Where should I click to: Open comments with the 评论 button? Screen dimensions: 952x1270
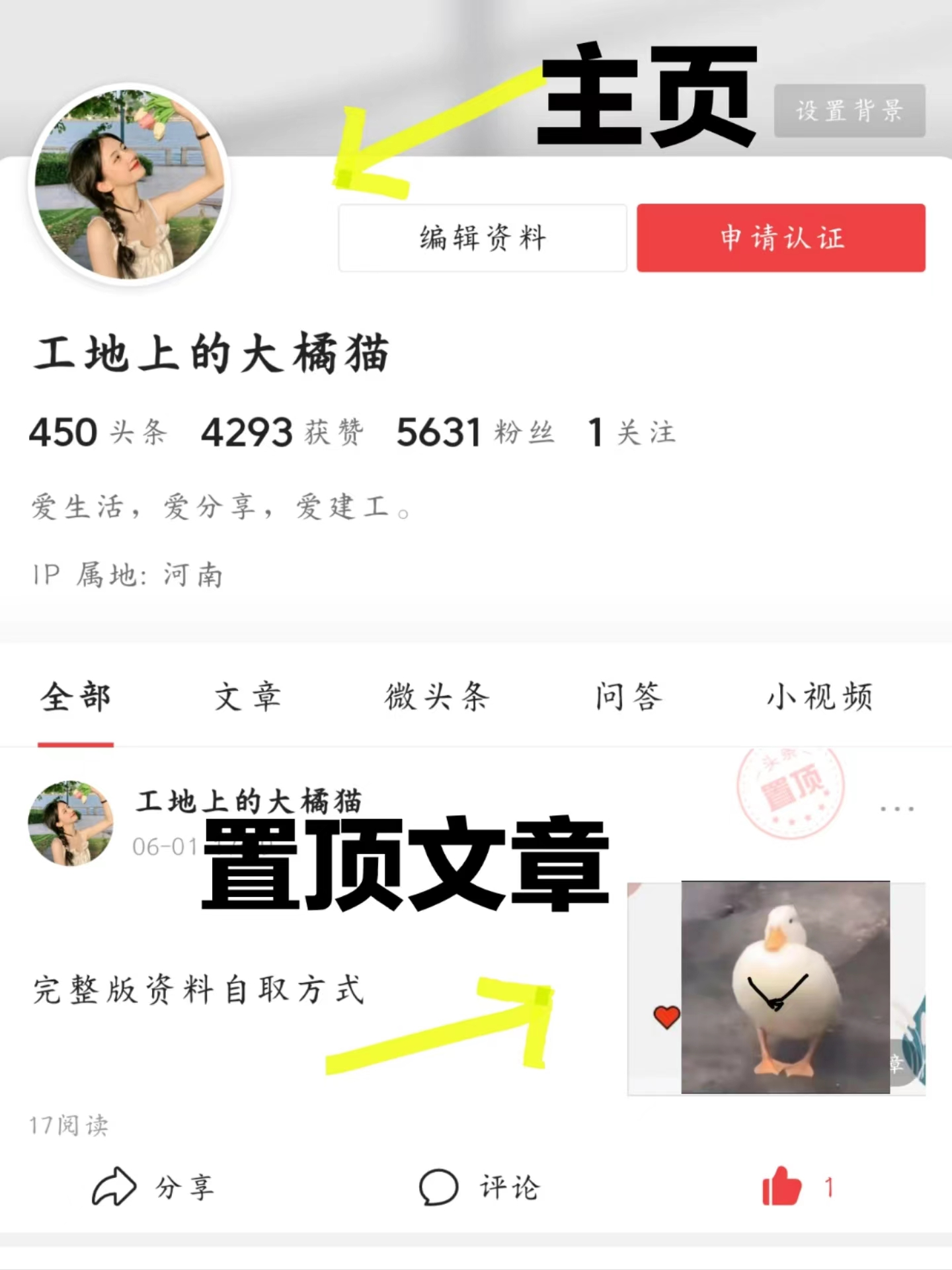(x=479, y=1187)
